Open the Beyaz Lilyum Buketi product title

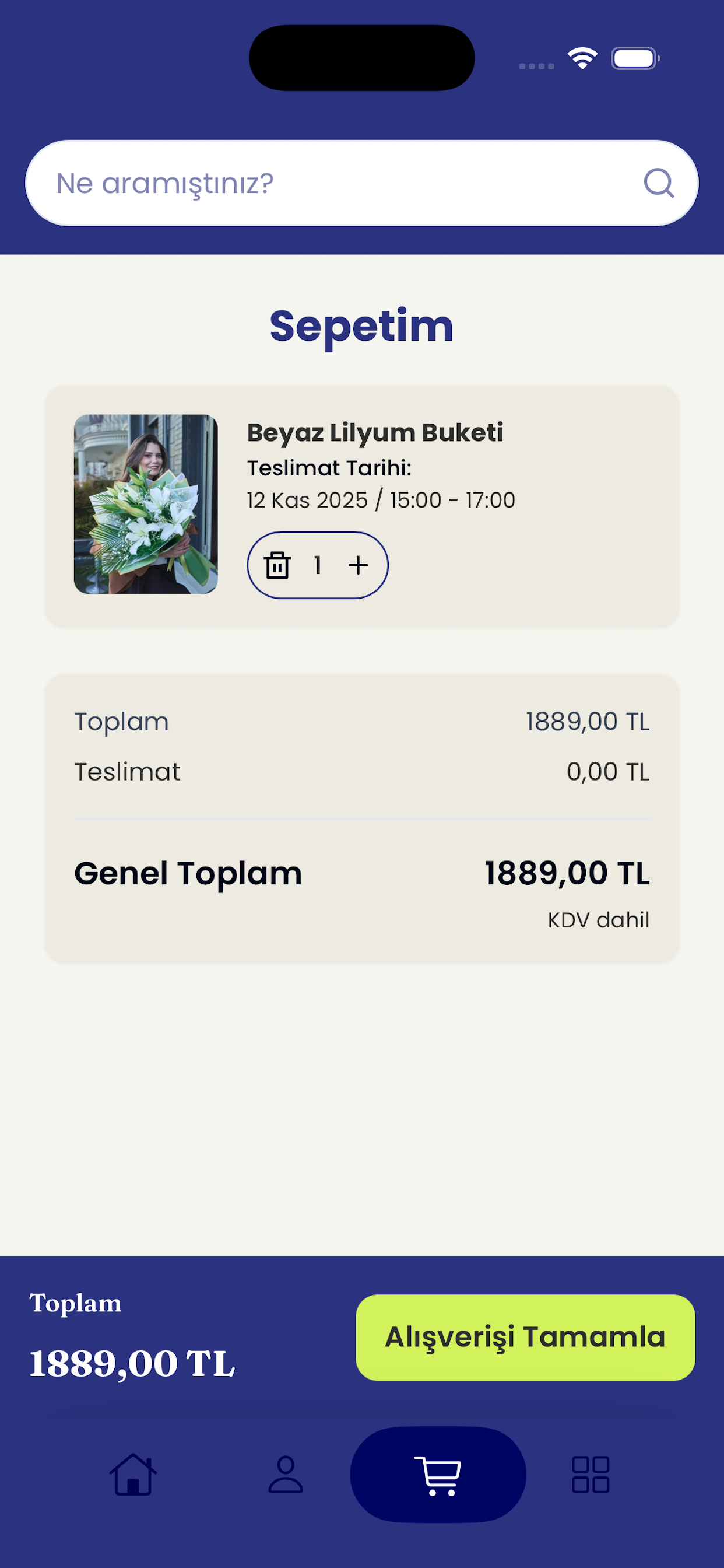point(375,433)
